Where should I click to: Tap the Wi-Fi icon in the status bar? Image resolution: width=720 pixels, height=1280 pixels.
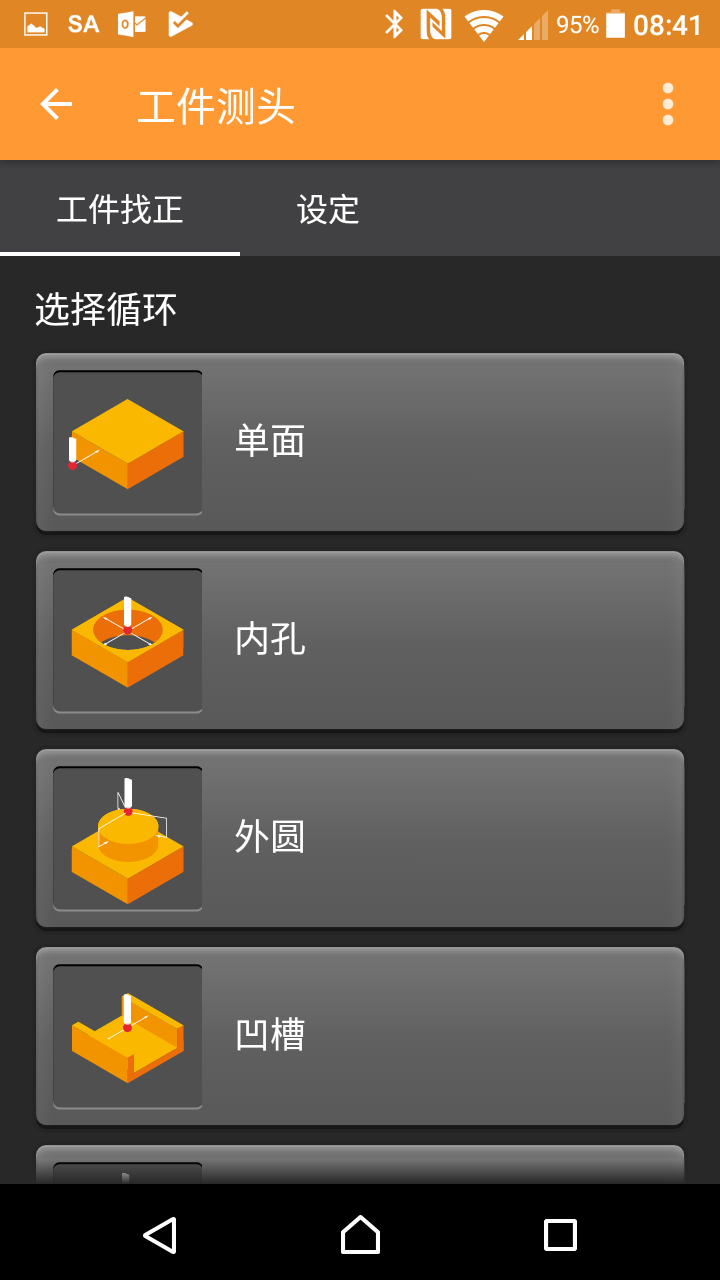coord(483,23)
